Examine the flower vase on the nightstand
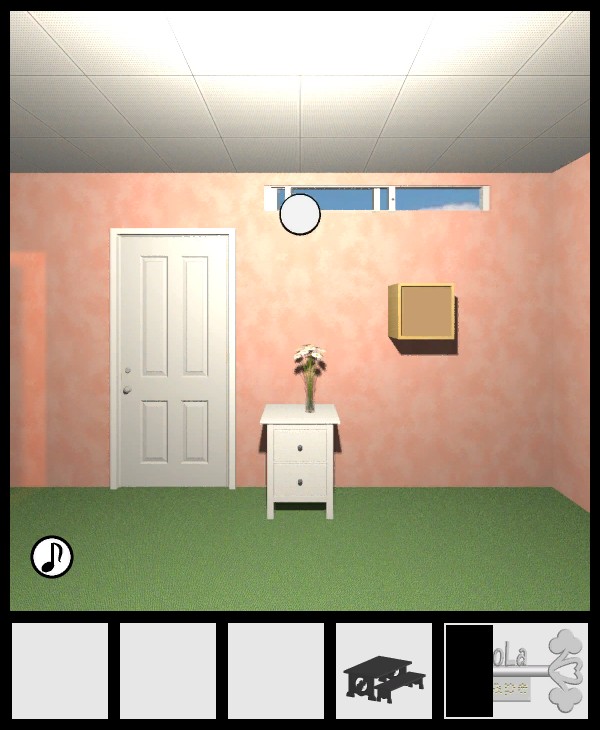Image resolution: width=600 pixels, height=730 pixels. [310, 378]
